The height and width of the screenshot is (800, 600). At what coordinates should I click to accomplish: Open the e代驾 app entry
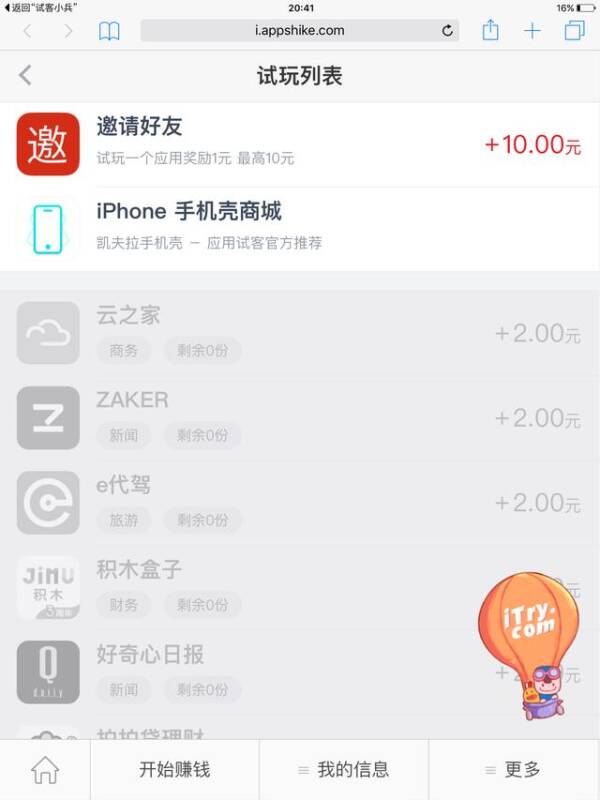point(300,502)
